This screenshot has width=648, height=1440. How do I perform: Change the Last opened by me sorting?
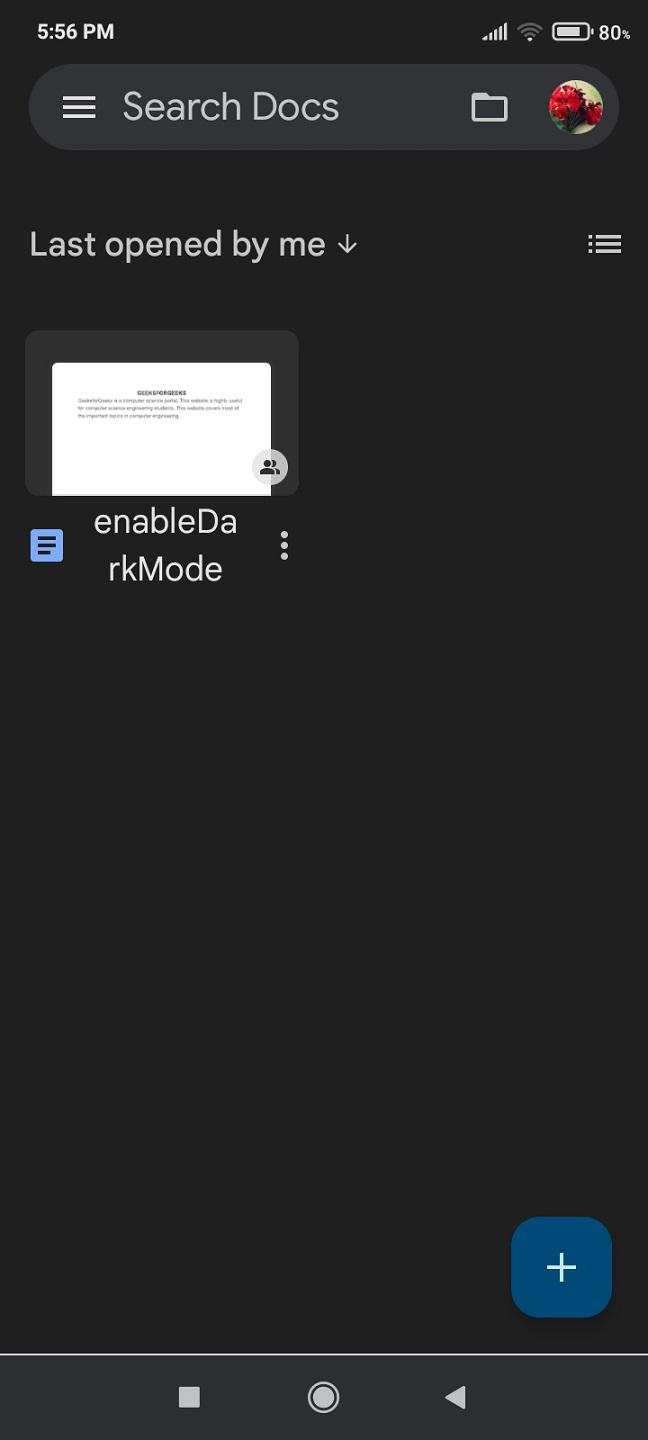coord(193,245)
